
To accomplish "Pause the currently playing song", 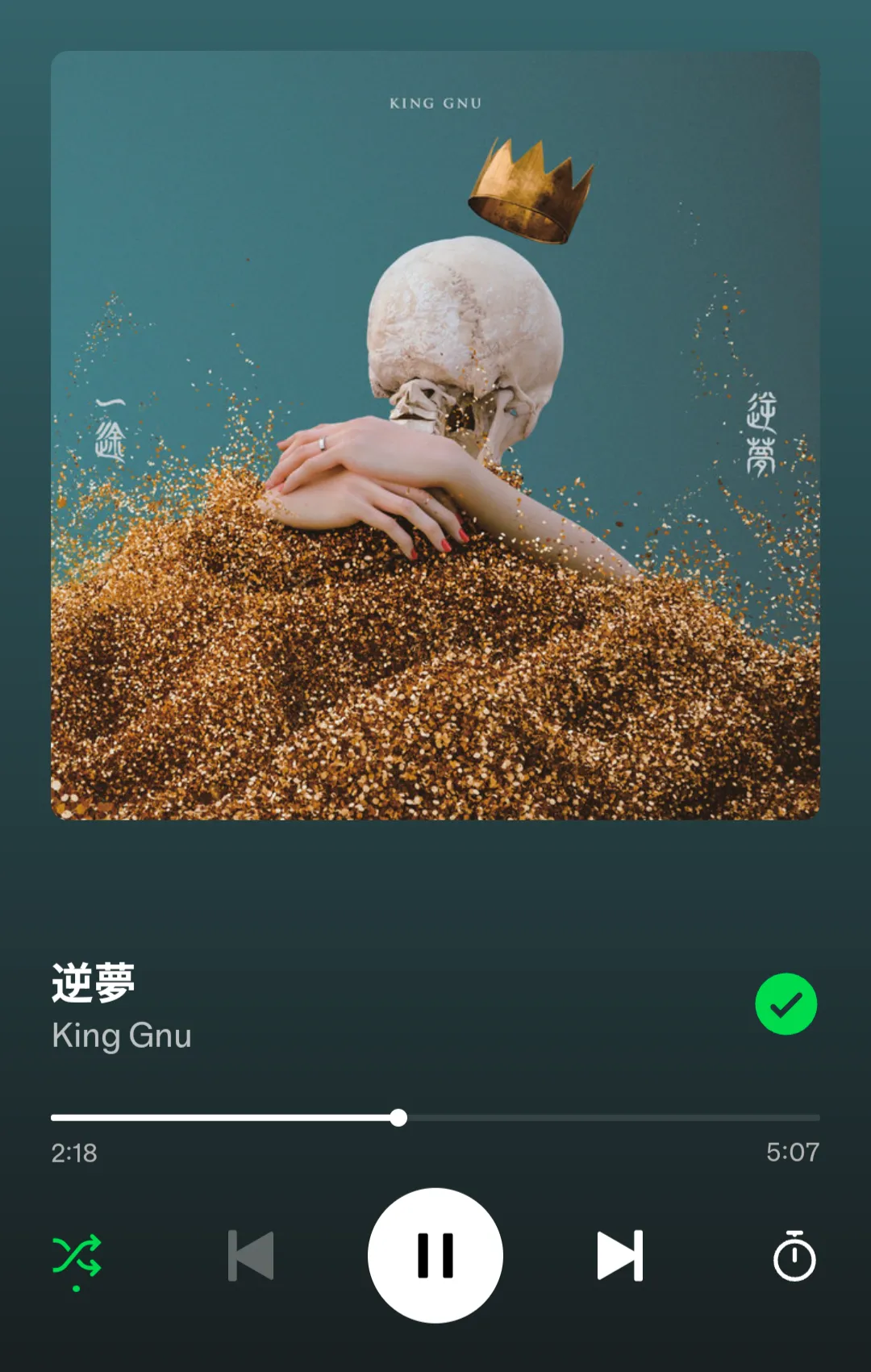I will tap(435, 1255).
